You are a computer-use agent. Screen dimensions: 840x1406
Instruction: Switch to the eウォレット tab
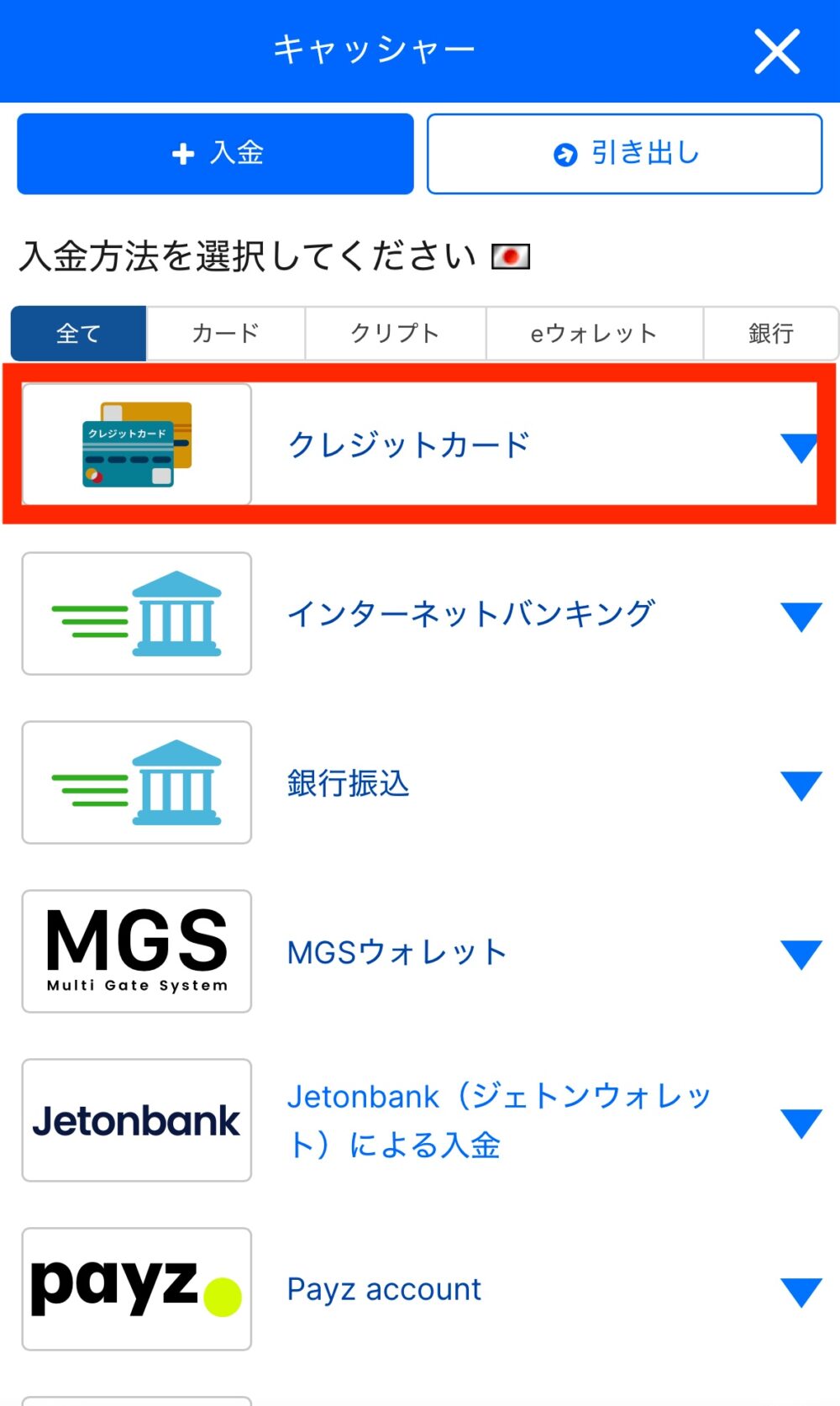(594, 334)
